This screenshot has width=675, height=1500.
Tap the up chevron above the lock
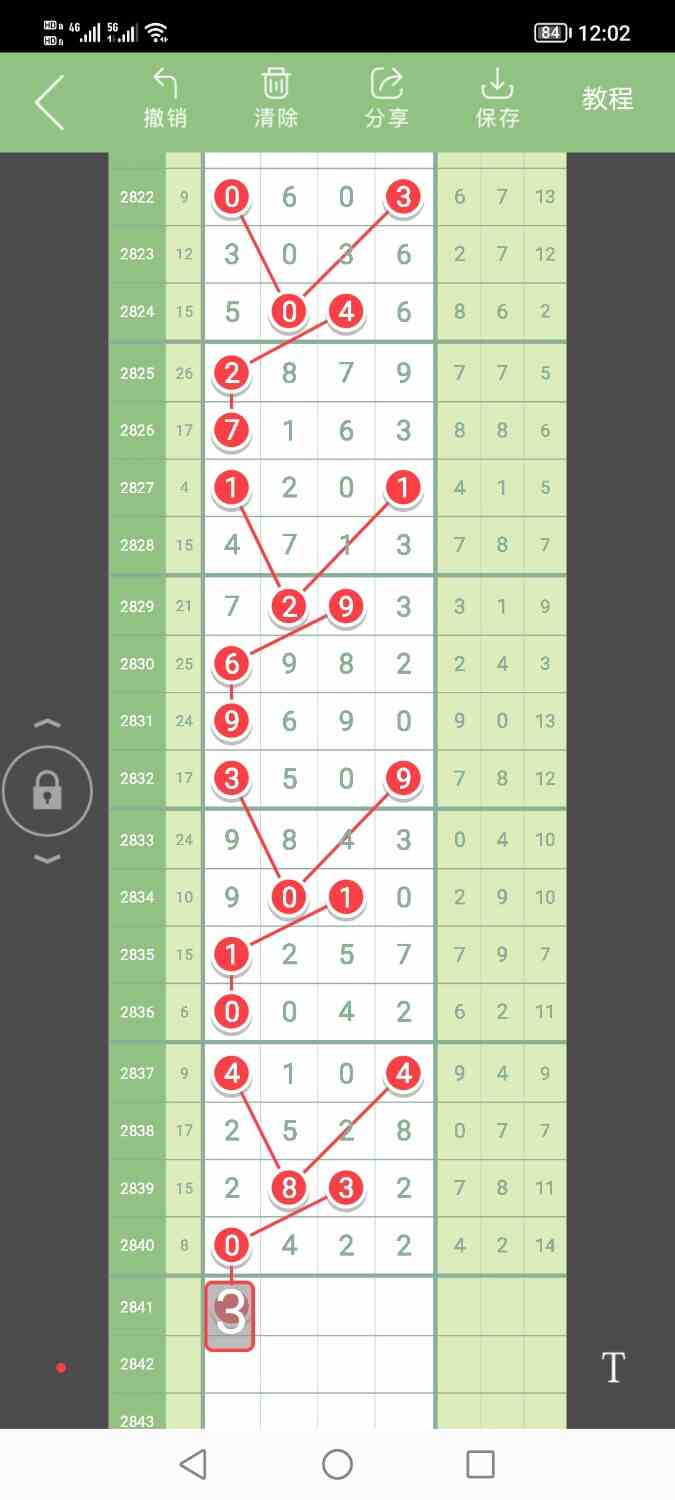coord(47,724)
